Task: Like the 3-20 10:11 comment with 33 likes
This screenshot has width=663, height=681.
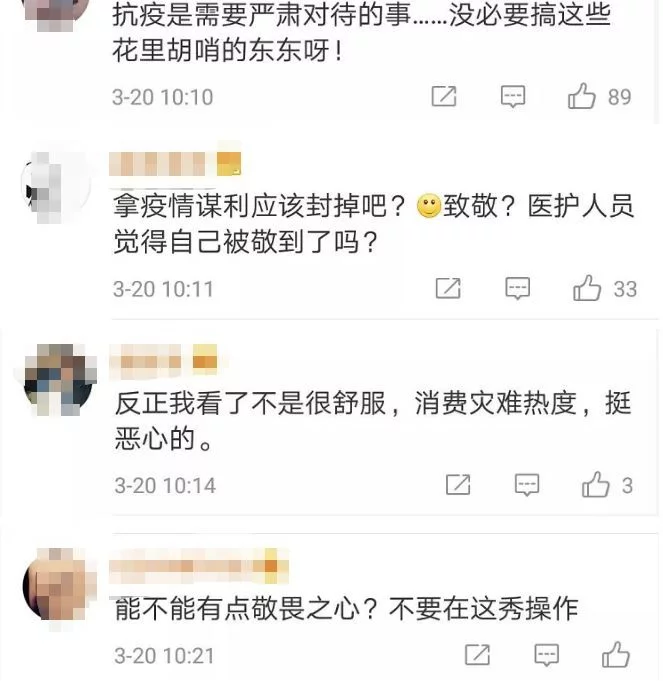Action: [x=587, y=289]
